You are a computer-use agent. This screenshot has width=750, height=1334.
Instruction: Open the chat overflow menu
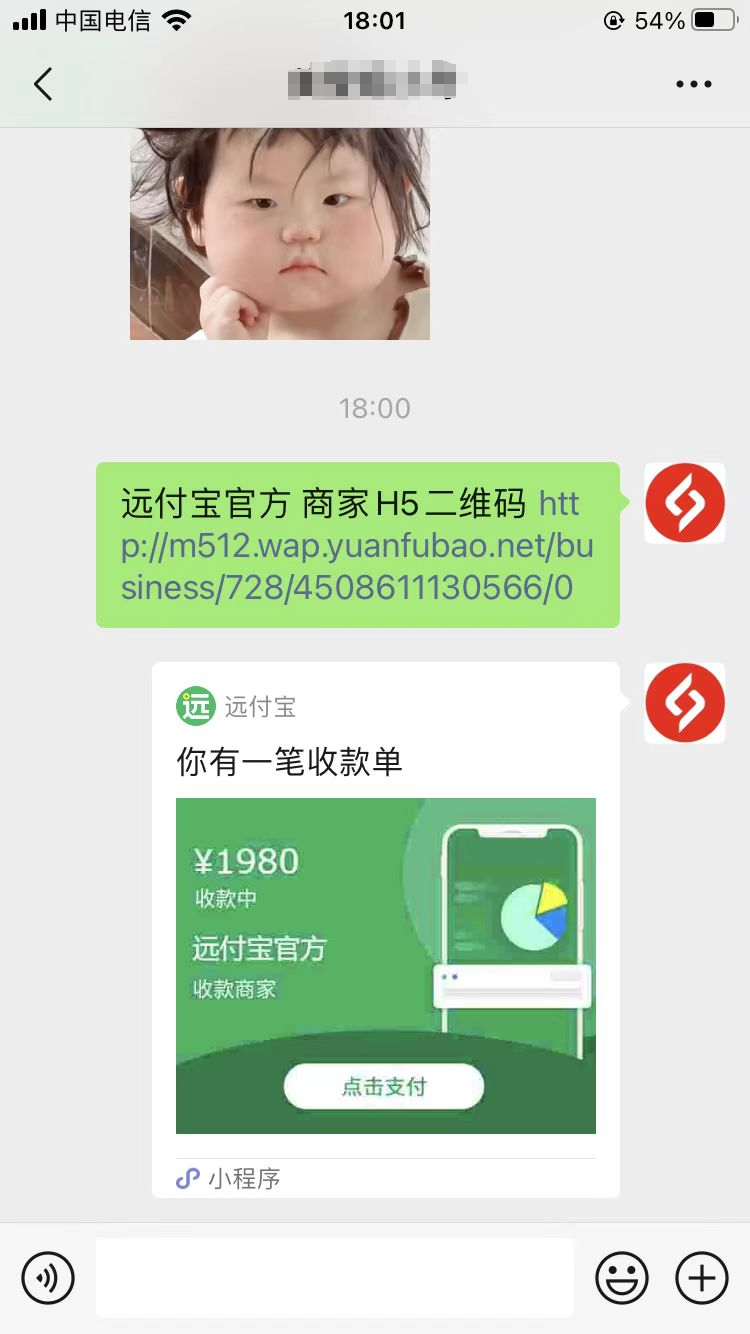[x=693, y=85]
